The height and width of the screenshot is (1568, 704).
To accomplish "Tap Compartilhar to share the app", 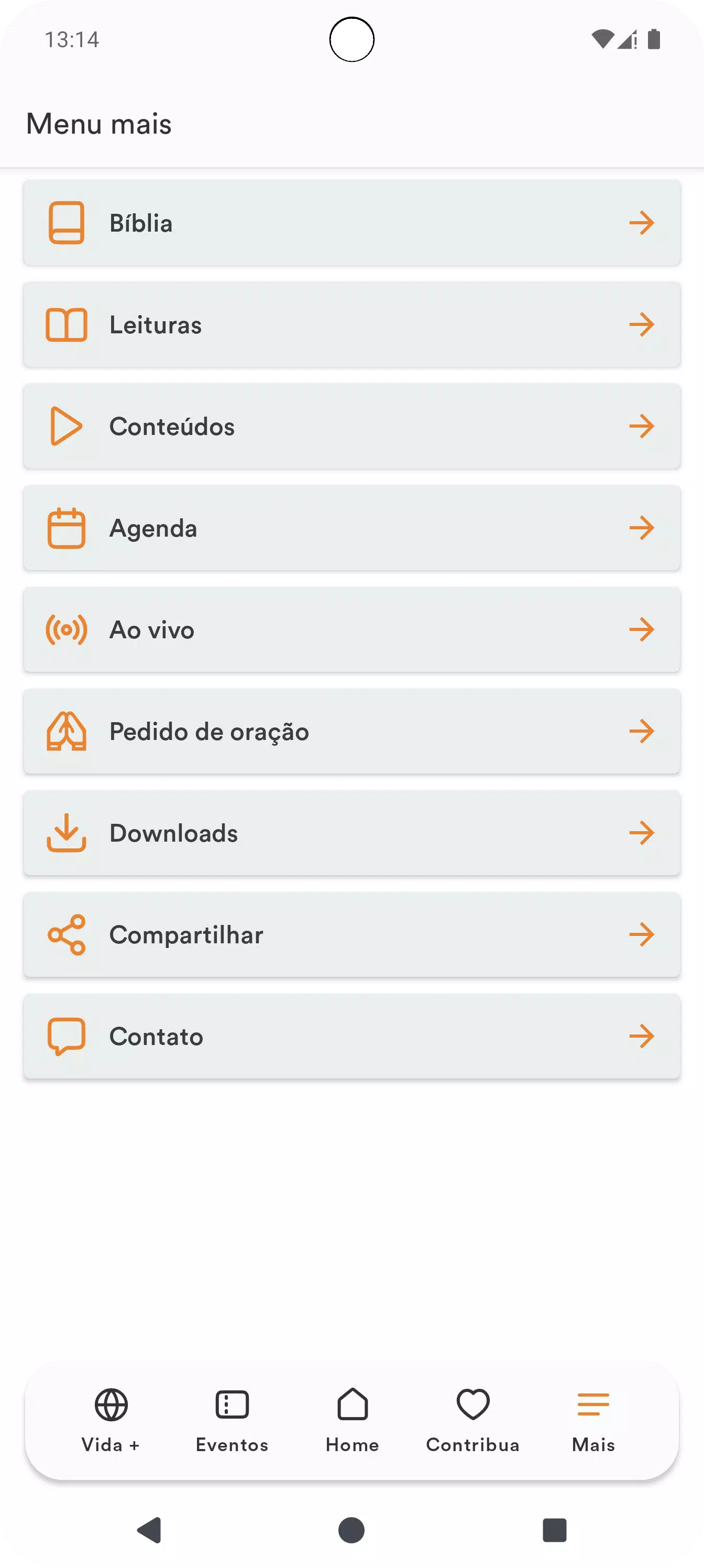I will (351, 934).
